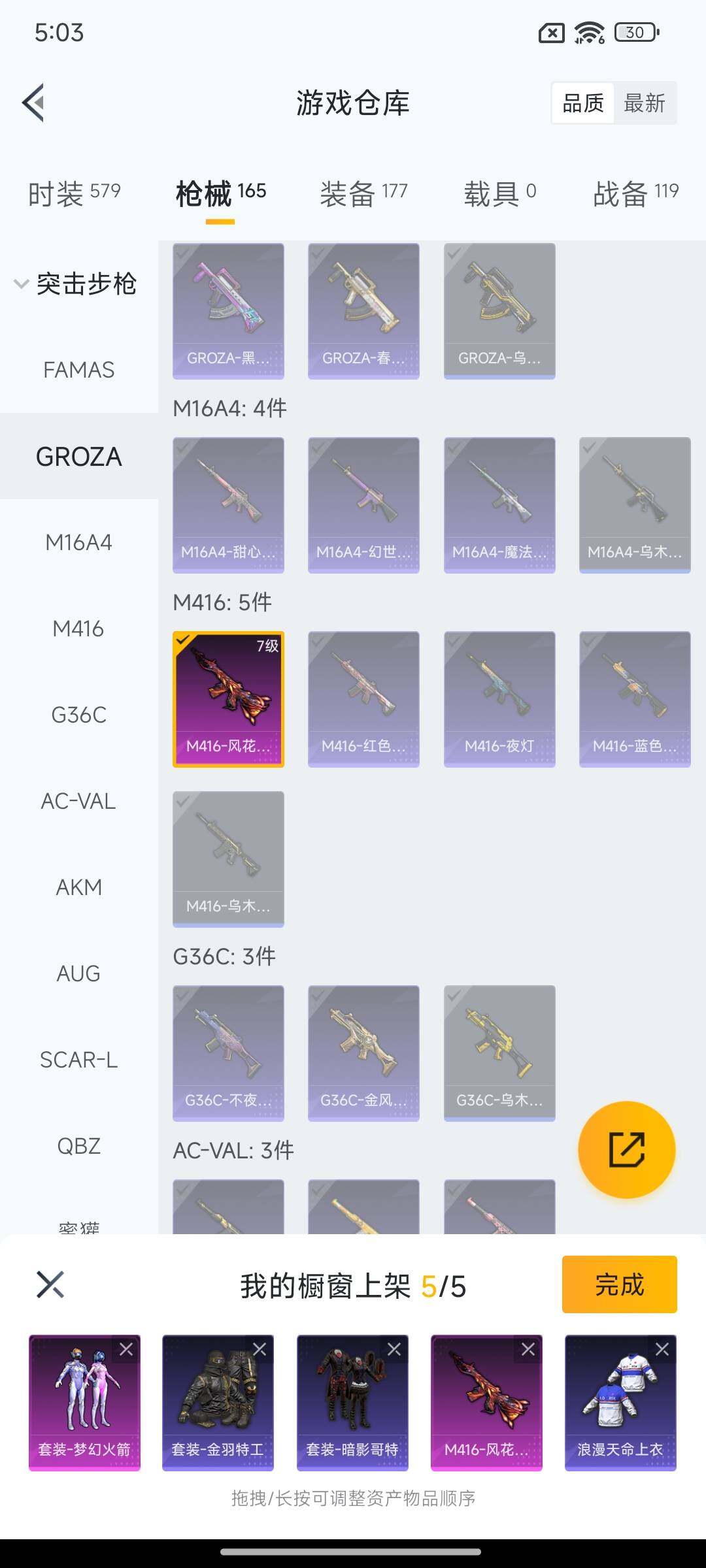This screenshot has width=706, height=1568.
Task: Remove 套装-梦幻火箭 from the showcase
Action: [x=126, y=1349]
